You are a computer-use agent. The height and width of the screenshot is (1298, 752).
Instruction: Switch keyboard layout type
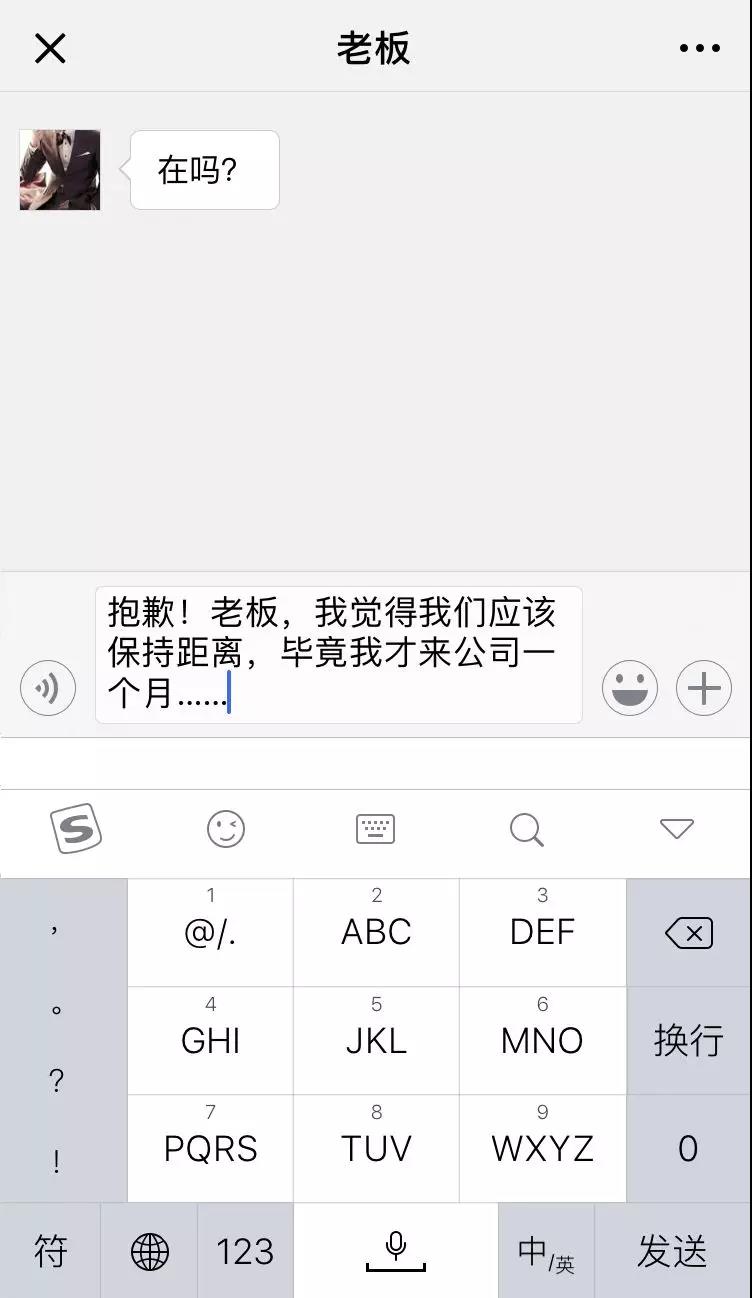click(x=376, y=829)
